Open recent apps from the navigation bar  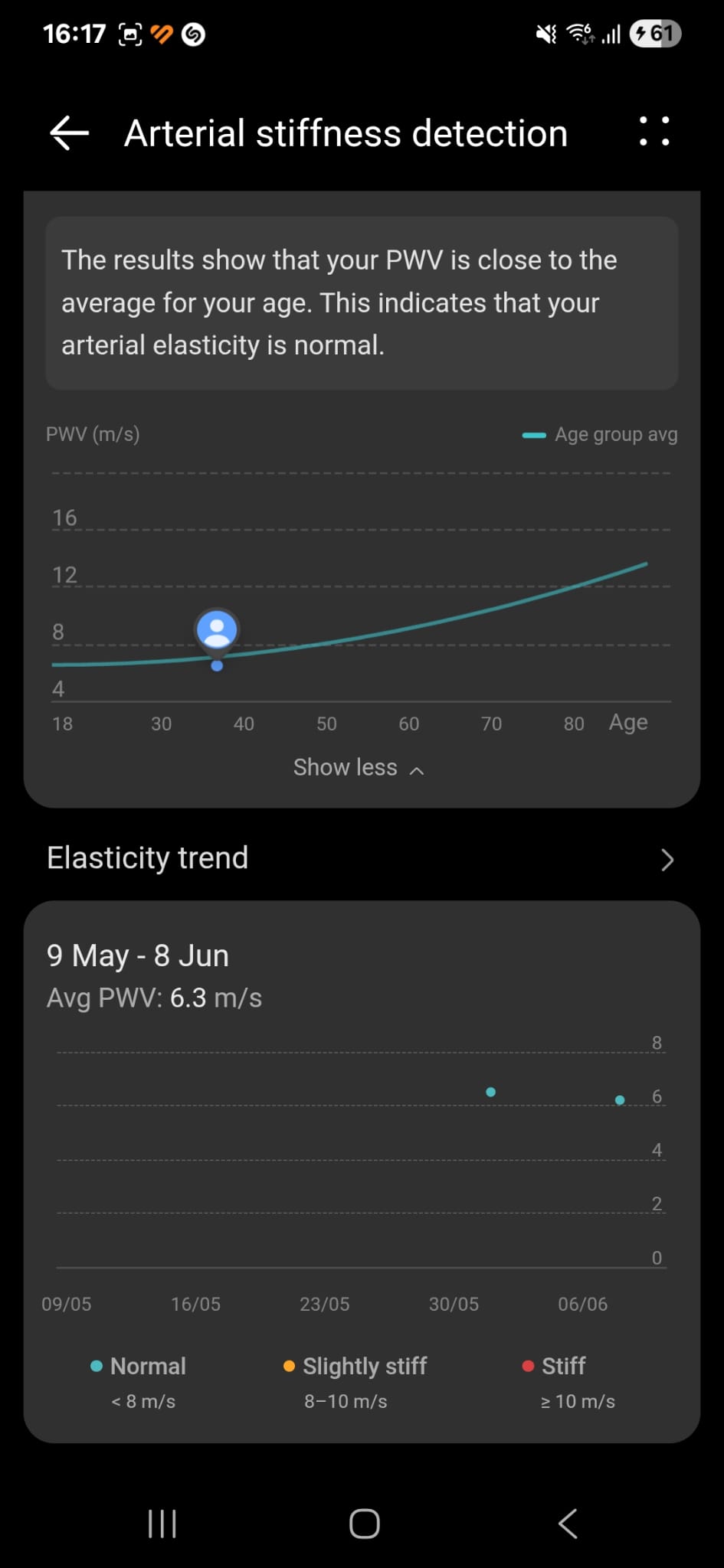coord(162,1524)
